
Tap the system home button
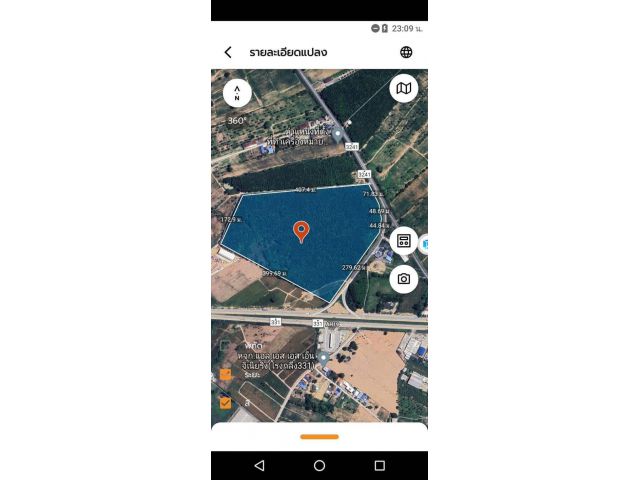(319, 466)
